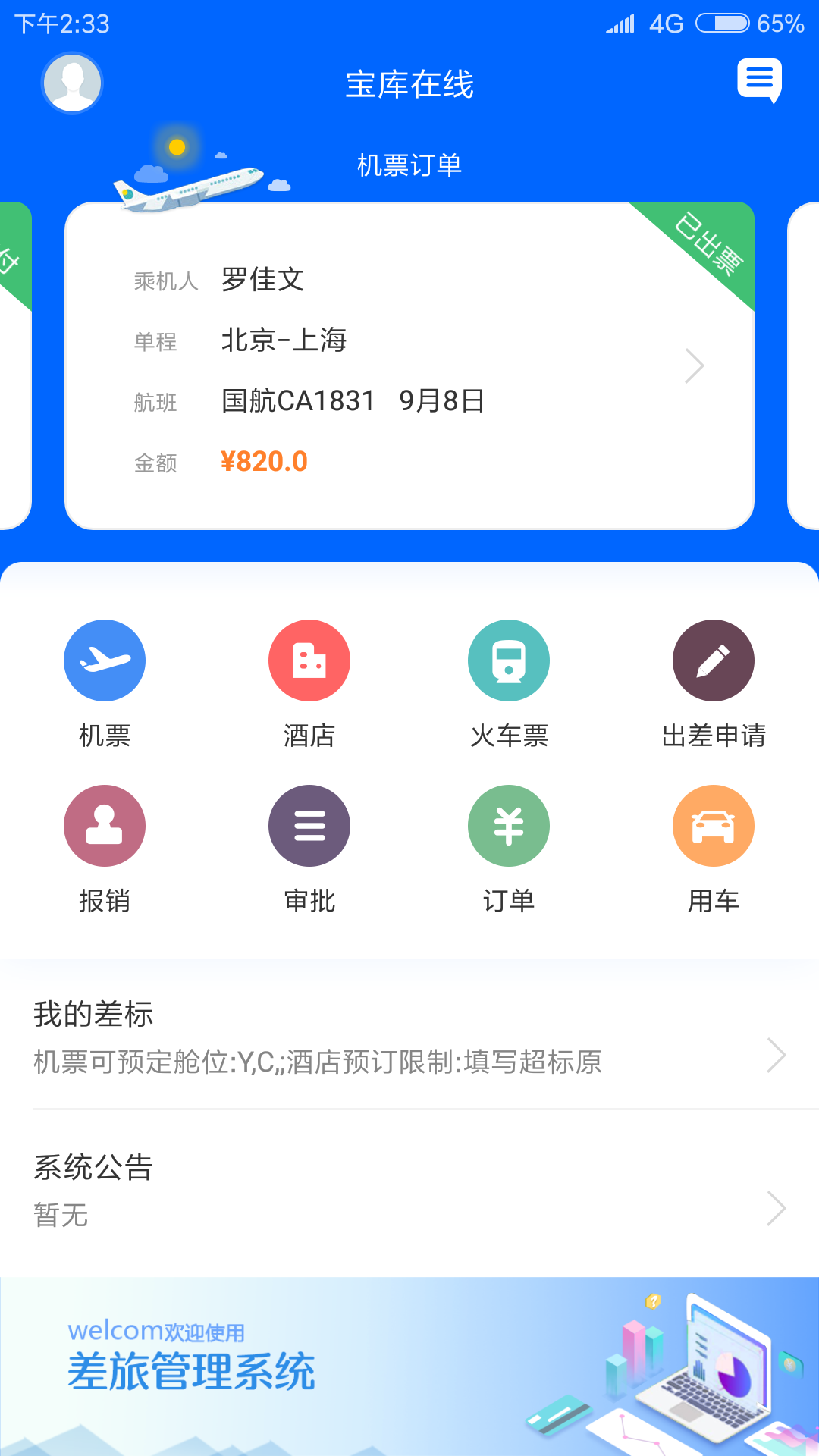Viewport: 819px width, 1456px height.
Task: Open the user profile avatar
Action: (72, 83)
